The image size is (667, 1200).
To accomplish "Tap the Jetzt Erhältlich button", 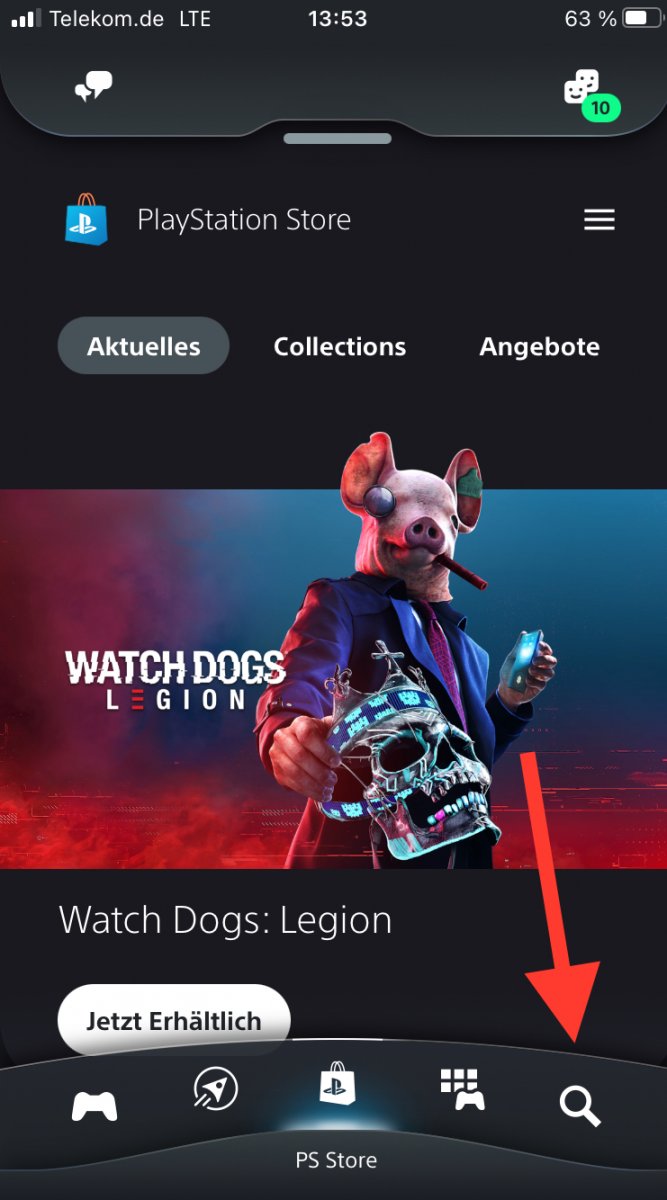I will click(174, 1021).
